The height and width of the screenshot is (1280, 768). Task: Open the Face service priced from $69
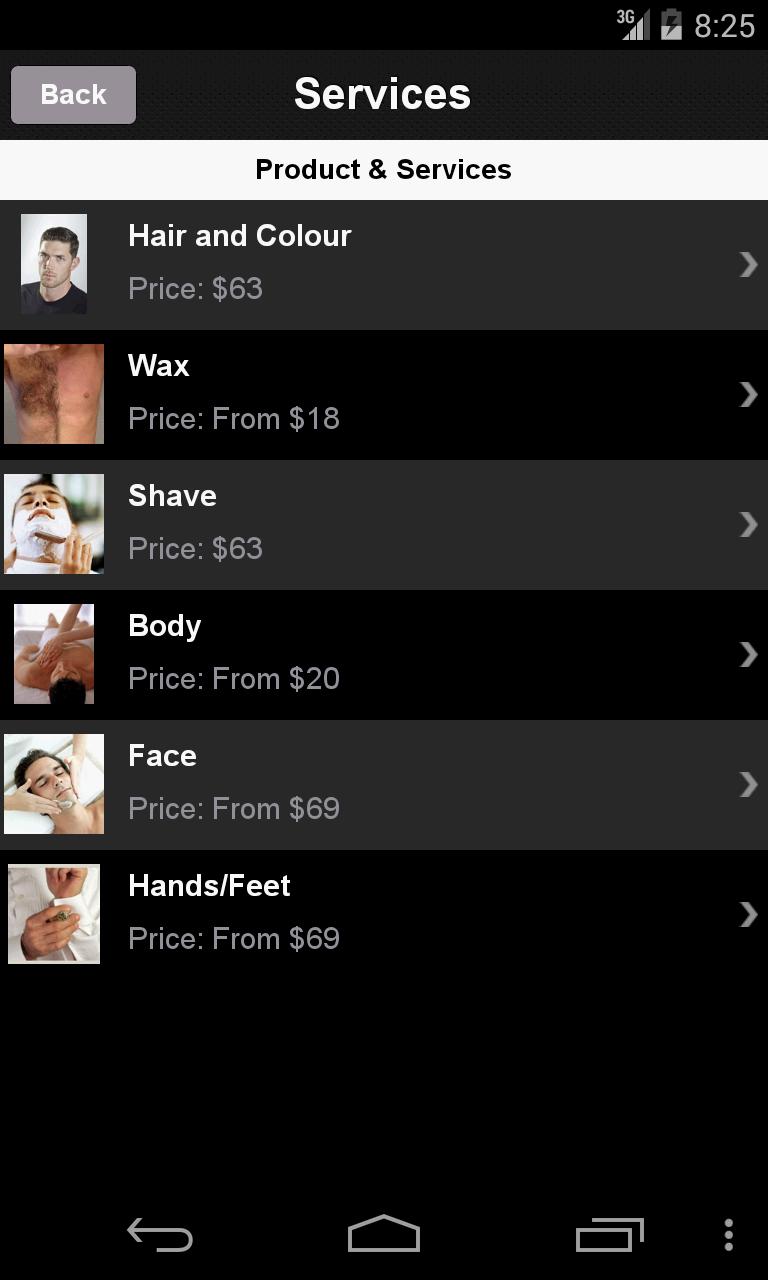click(x=384, y=784)
